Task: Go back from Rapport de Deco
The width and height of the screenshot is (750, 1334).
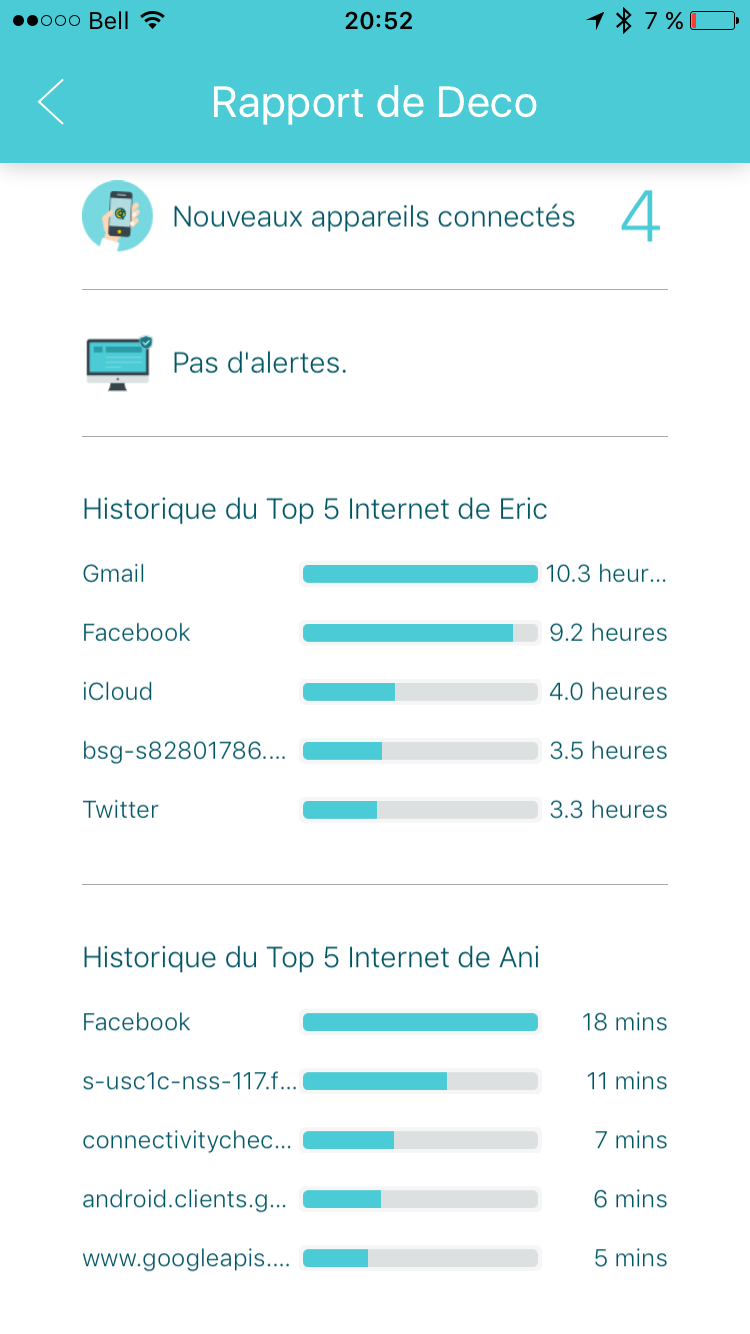Action: [51, 103]
